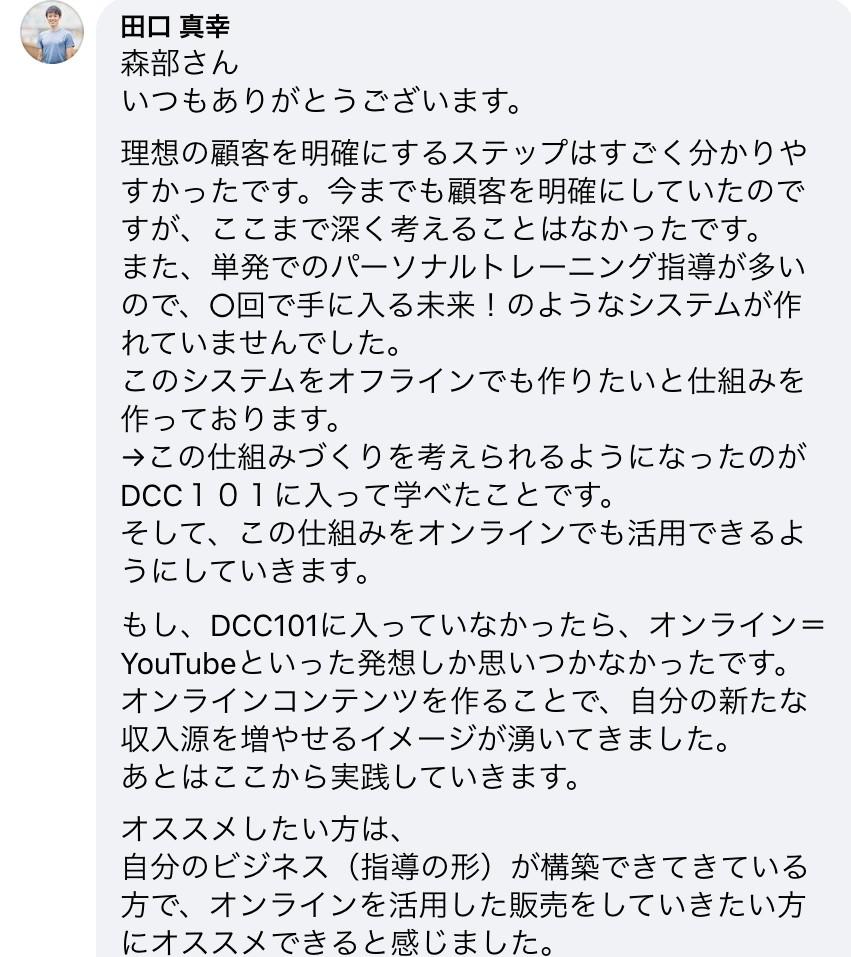This screenshot has height=957, width=851.
Task: Open the commenter name 田口 真幸
Action: 175,27
